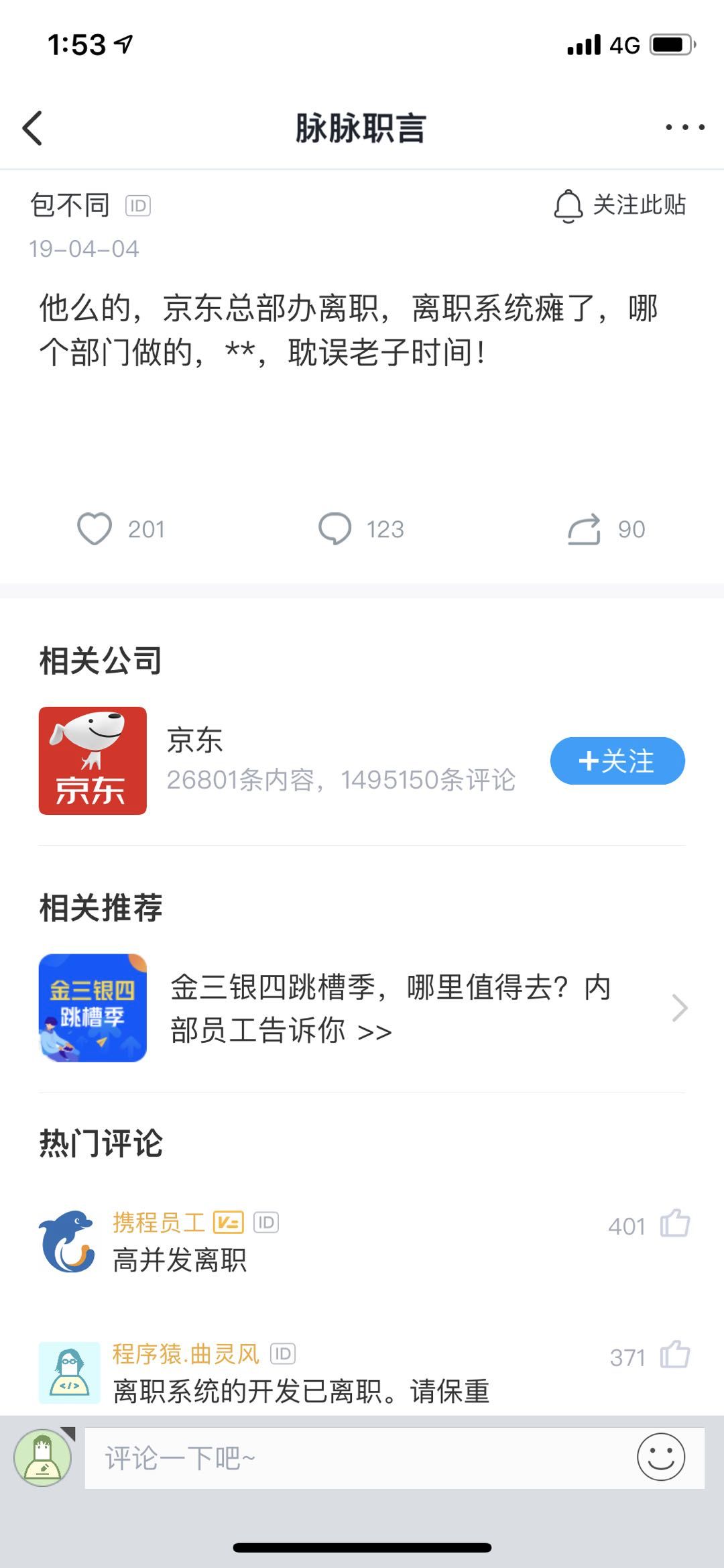Like the post by 包不同
724x1568 pixels.
(x=95, y=529)
